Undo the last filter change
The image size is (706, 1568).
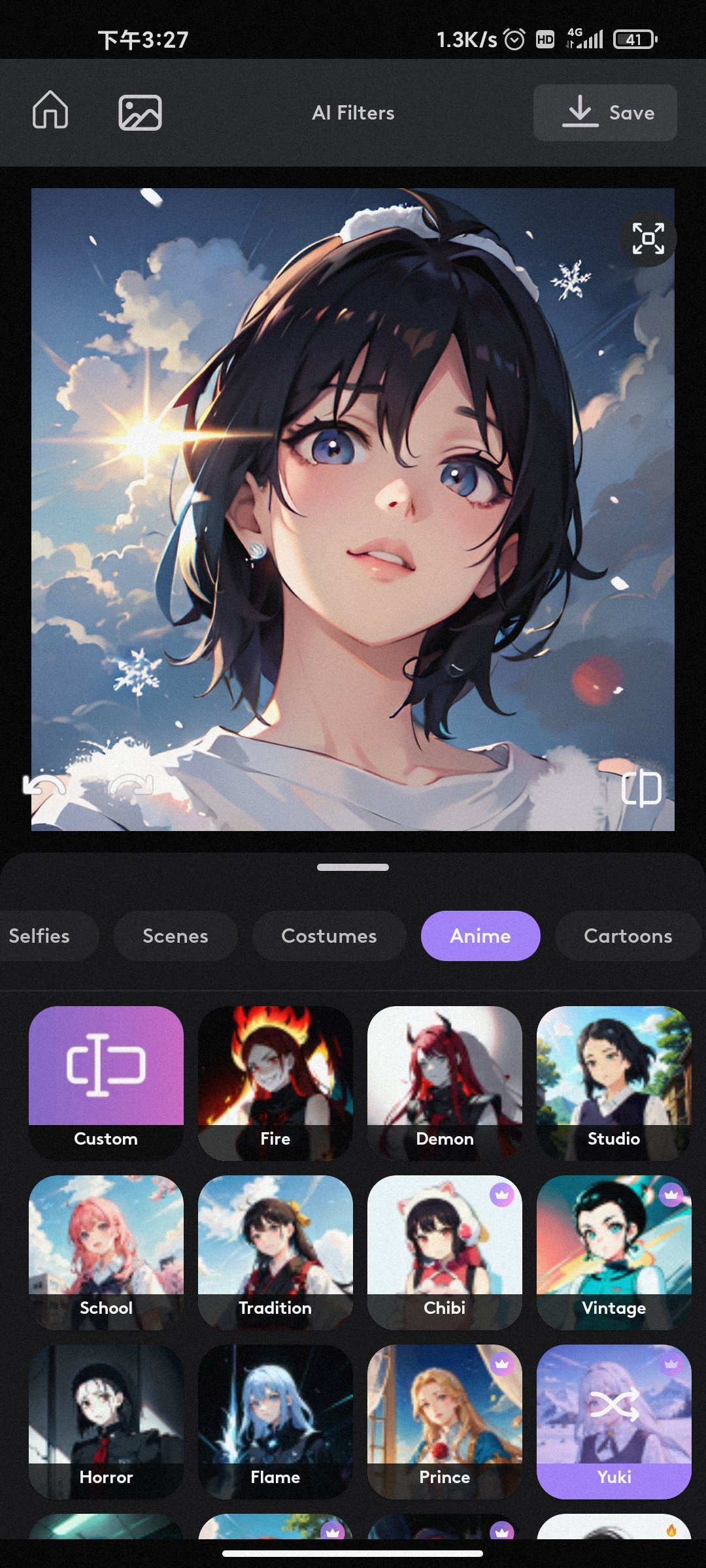click(43, 786)
